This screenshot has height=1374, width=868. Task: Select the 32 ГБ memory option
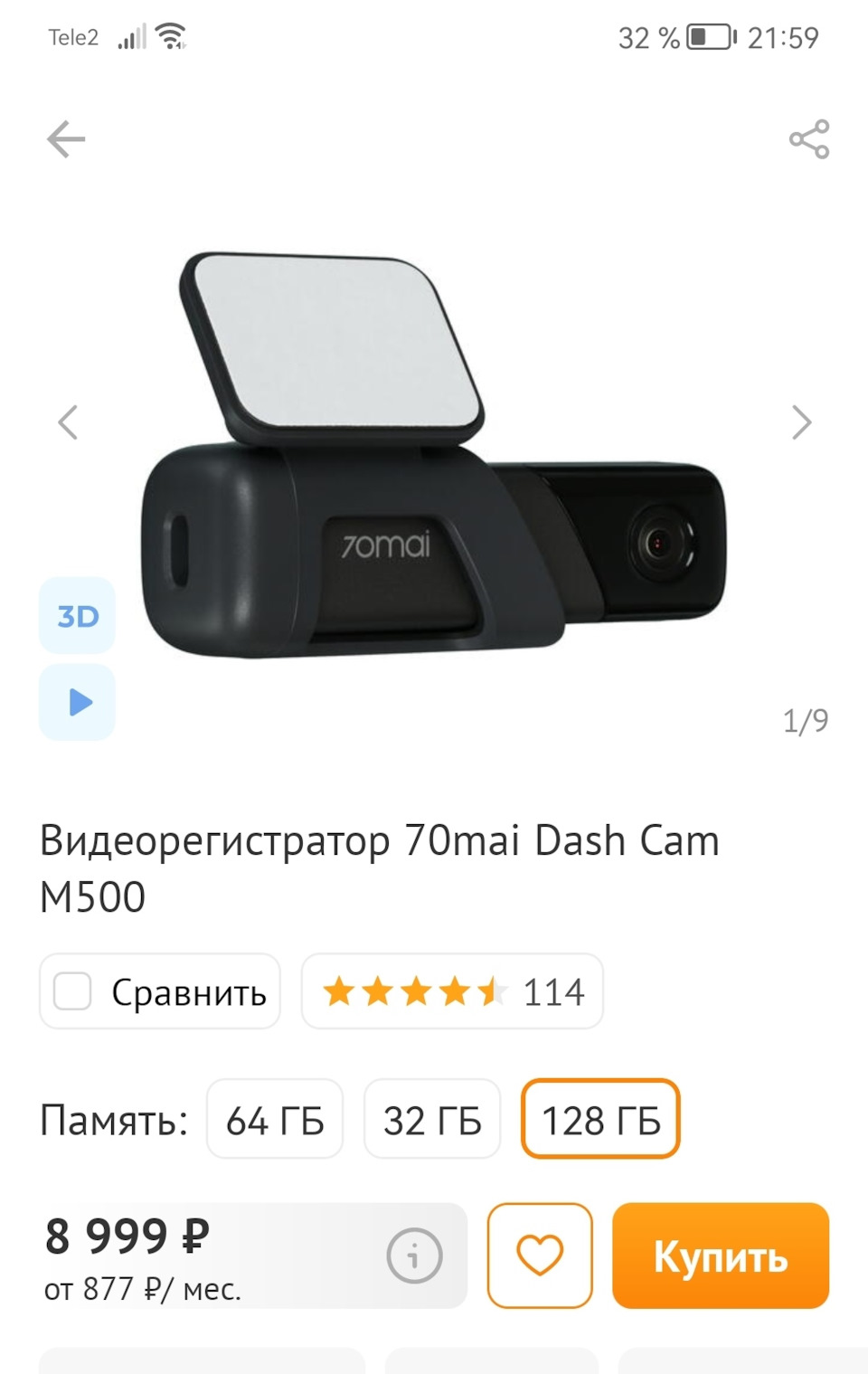(x=432, y=1120)
